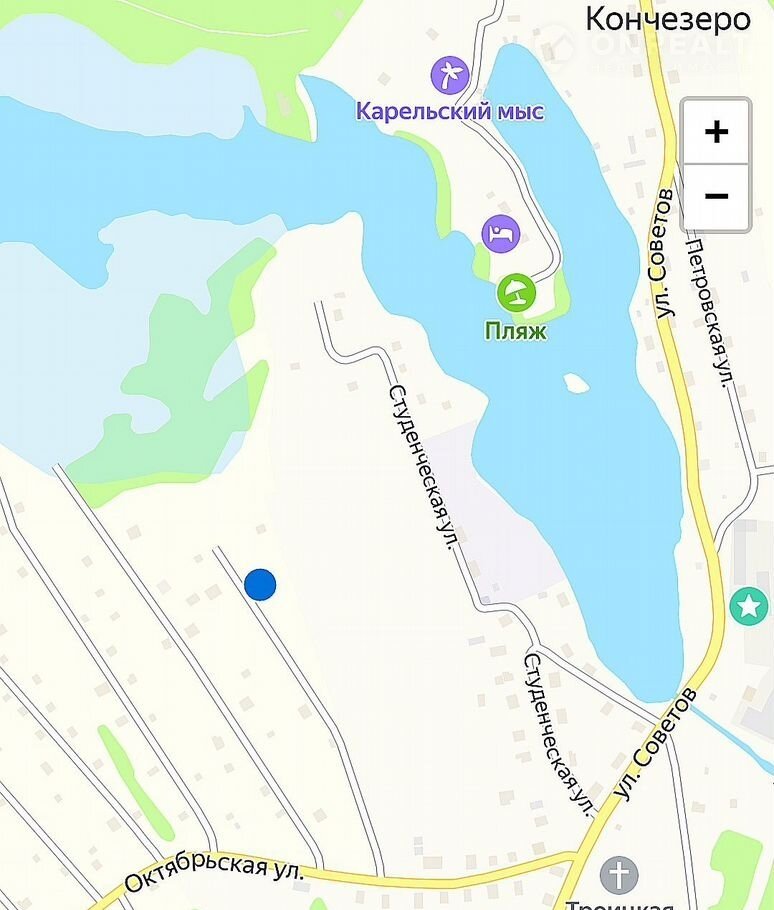The image size is (774, 910).
Task: Select the Пляж beach marker
Action: [x=516, y=293]
